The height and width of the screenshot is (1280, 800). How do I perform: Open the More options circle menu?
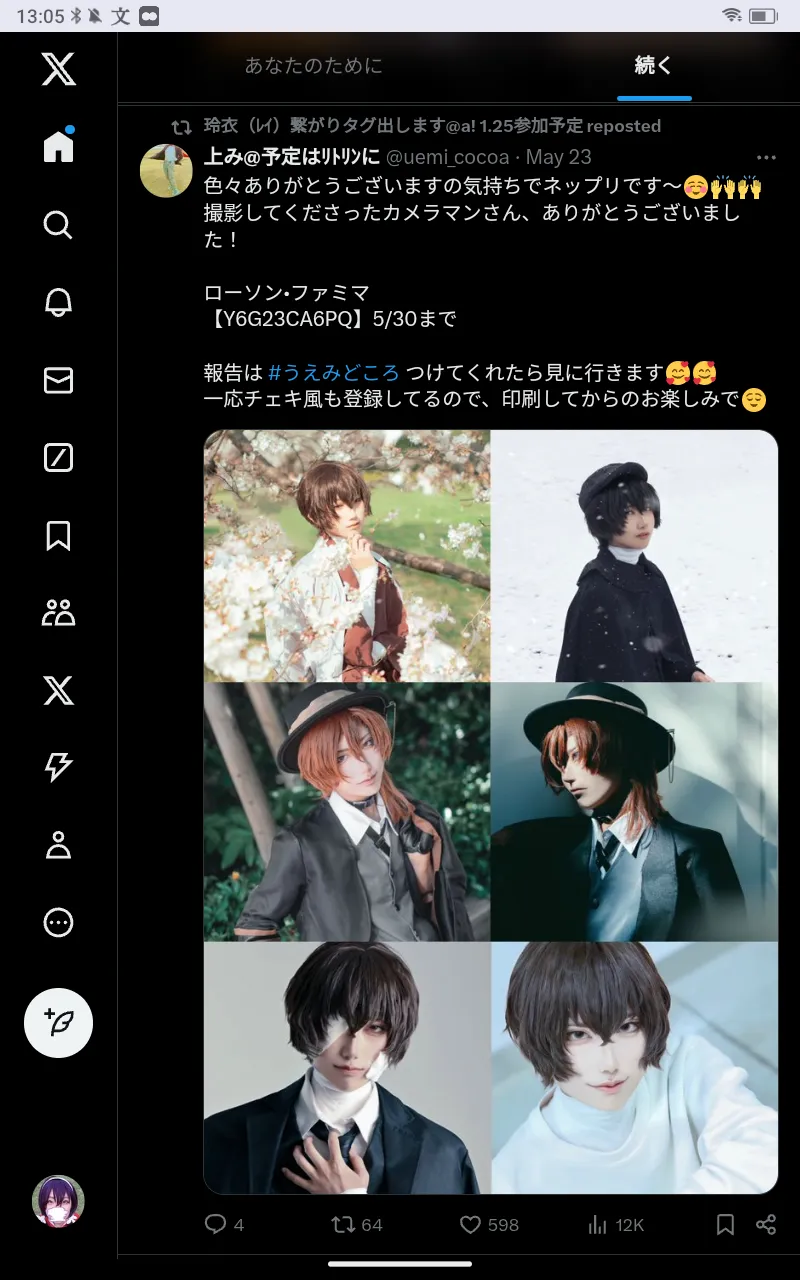click(58, 922)
